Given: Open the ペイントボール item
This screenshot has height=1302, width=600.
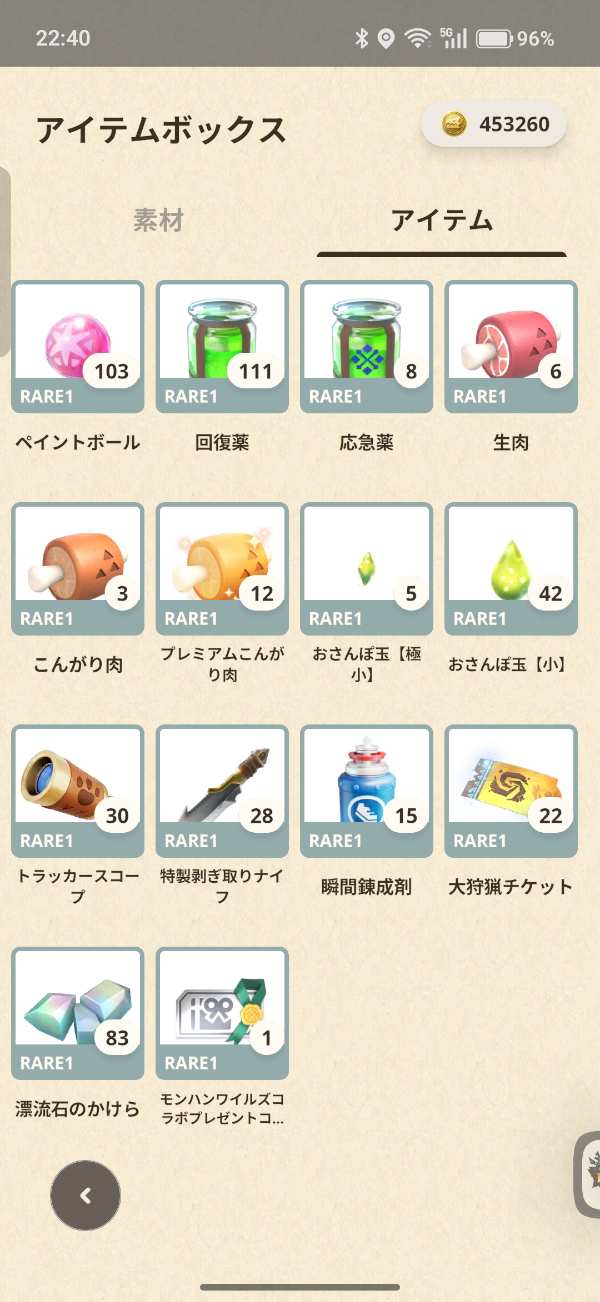Looking at the screenshot, I should click(x=78, y=346).
